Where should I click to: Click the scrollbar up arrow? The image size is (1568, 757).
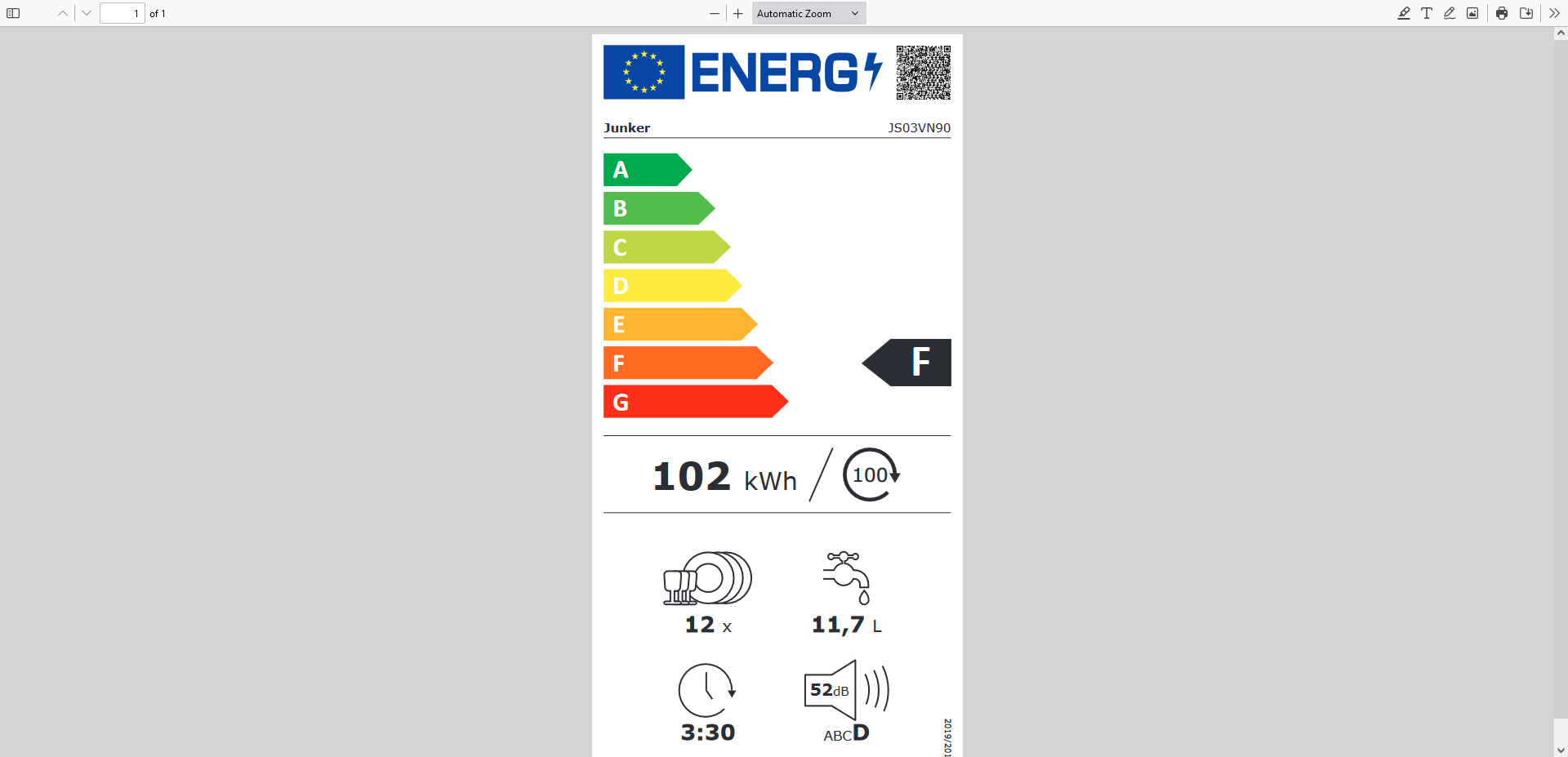[x=1561, y=33]
